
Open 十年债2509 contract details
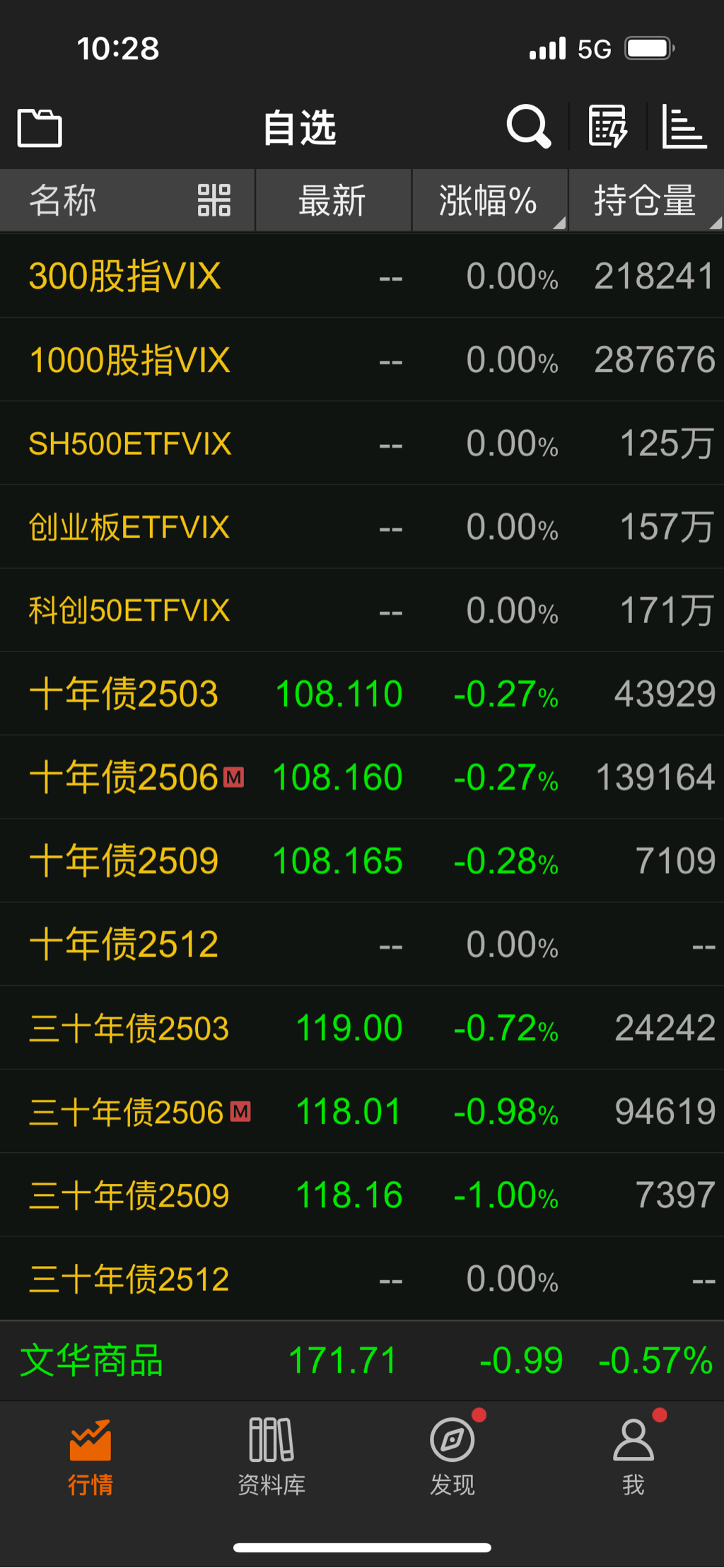[x=124, y=861]
